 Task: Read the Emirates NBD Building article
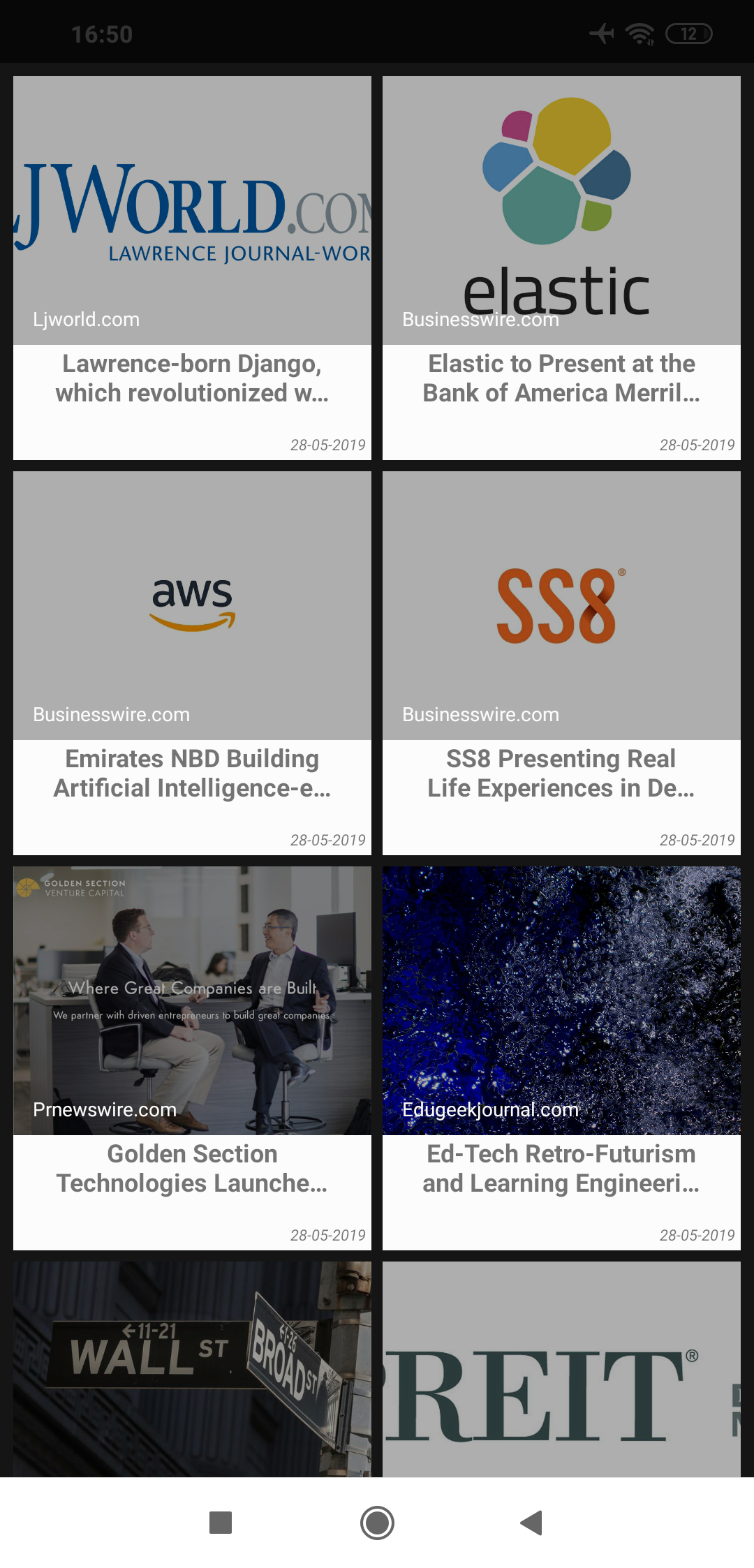192,774
